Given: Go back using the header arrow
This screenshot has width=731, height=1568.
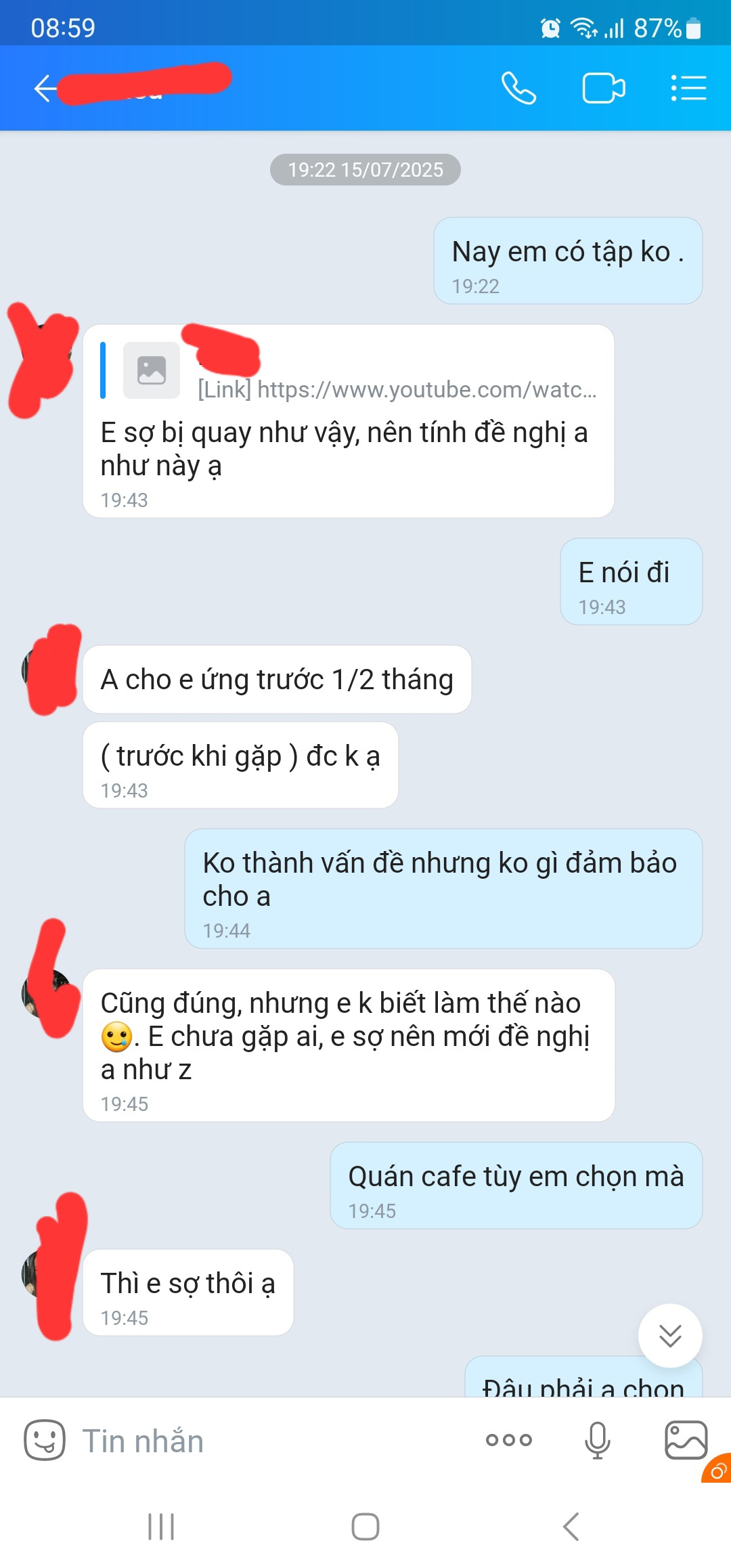Looking at the screenshot, I should point(46,89).
